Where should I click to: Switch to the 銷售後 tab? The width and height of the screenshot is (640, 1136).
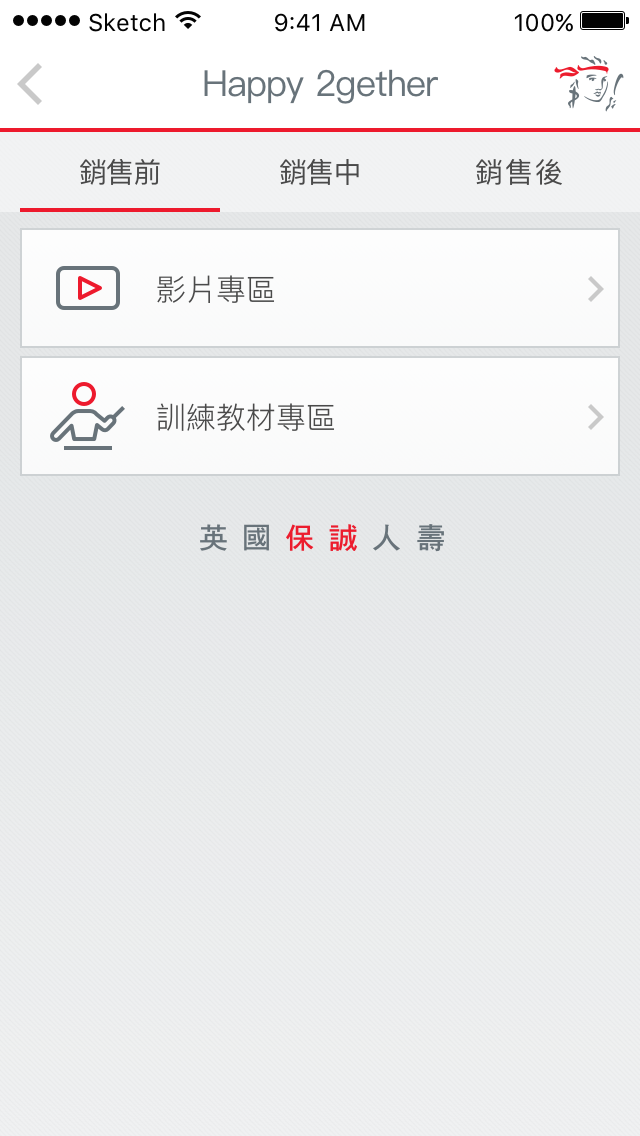point(520,173)
